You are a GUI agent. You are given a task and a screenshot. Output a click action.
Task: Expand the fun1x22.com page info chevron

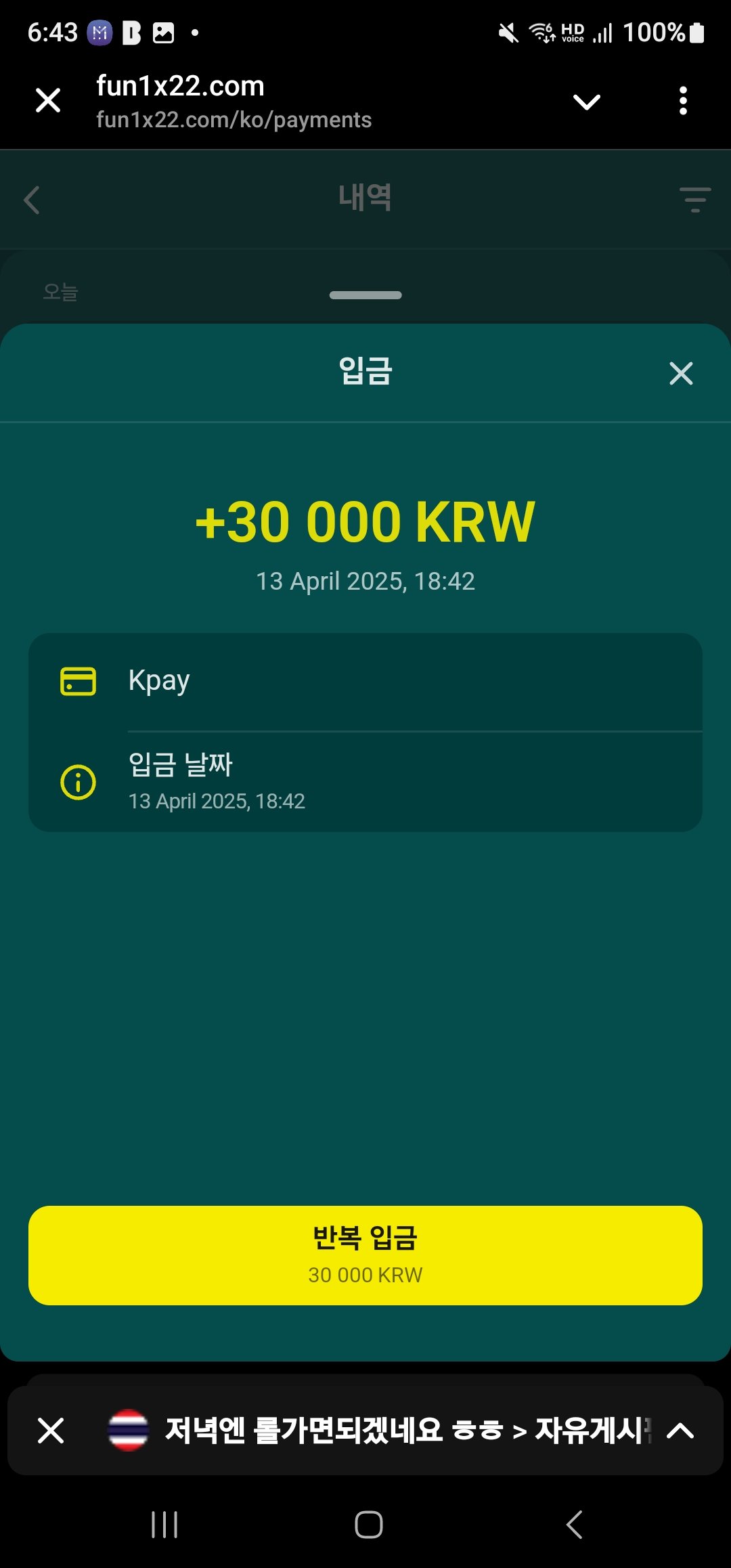coord(586,102)
